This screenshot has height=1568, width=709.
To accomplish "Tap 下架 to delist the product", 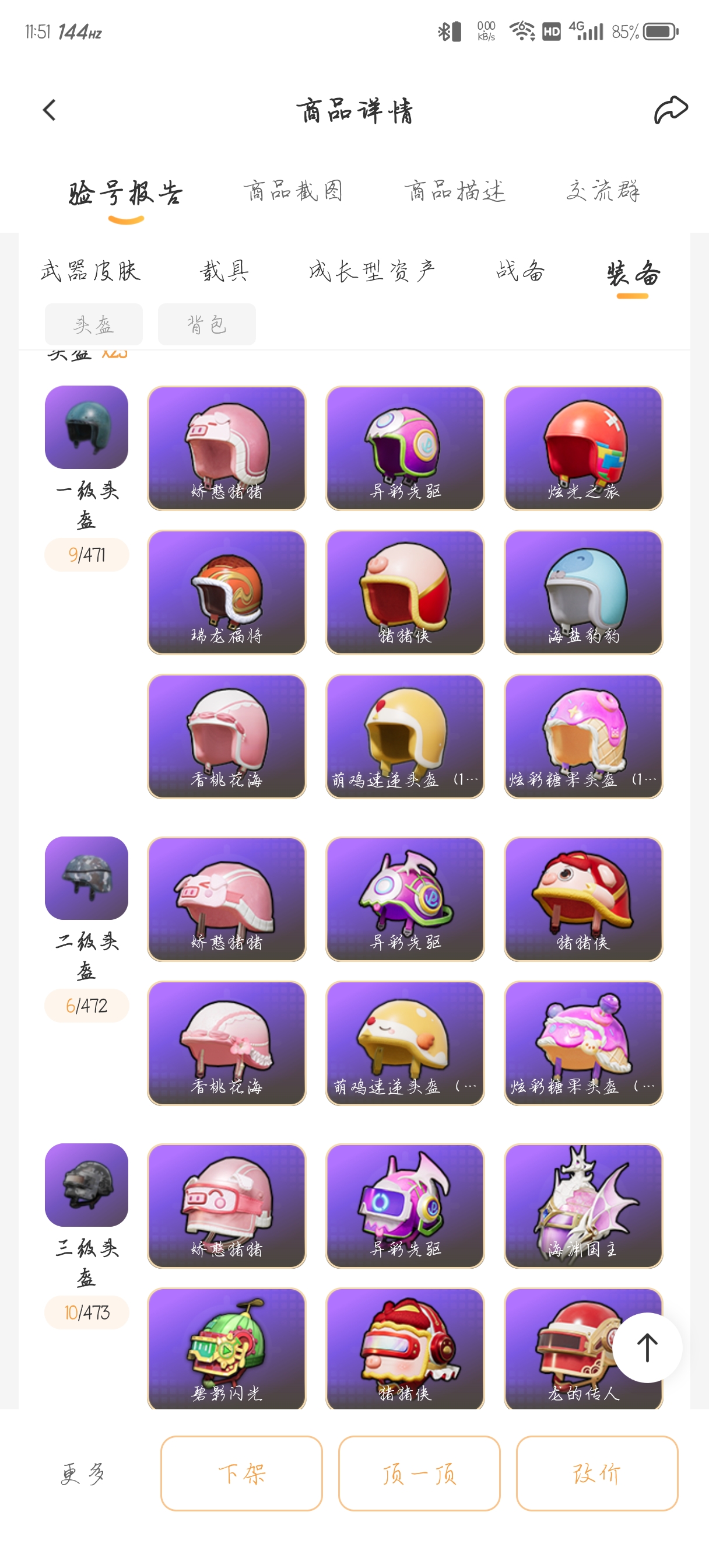I will [x=241, y=1473].
